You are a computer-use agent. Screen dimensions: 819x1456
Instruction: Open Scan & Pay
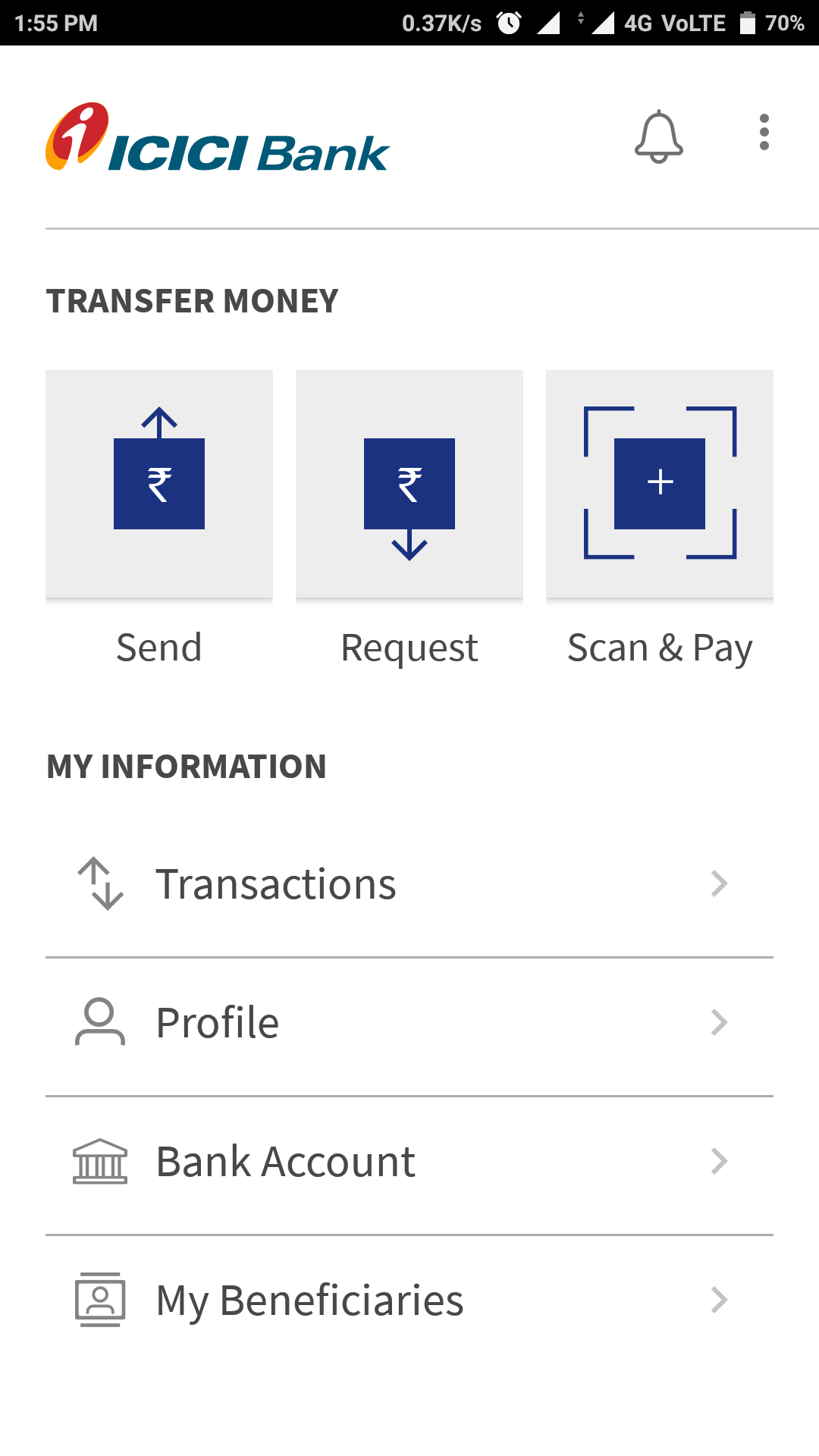click(660, 484)
